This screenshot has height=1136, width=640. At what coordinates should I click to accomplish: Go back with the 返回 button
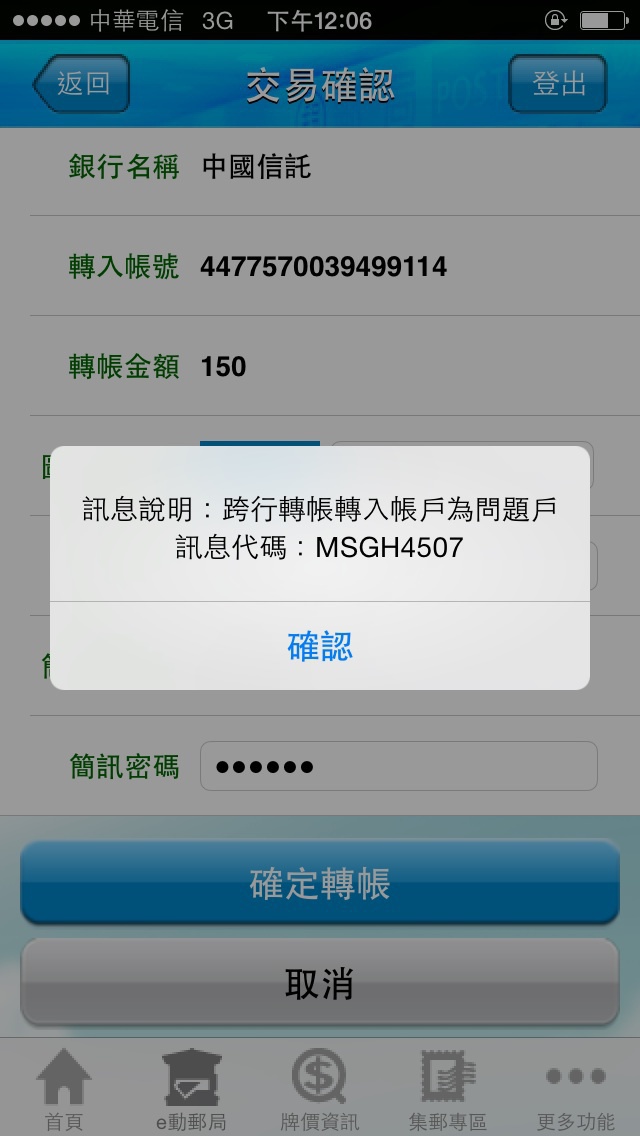pos(82,84)
